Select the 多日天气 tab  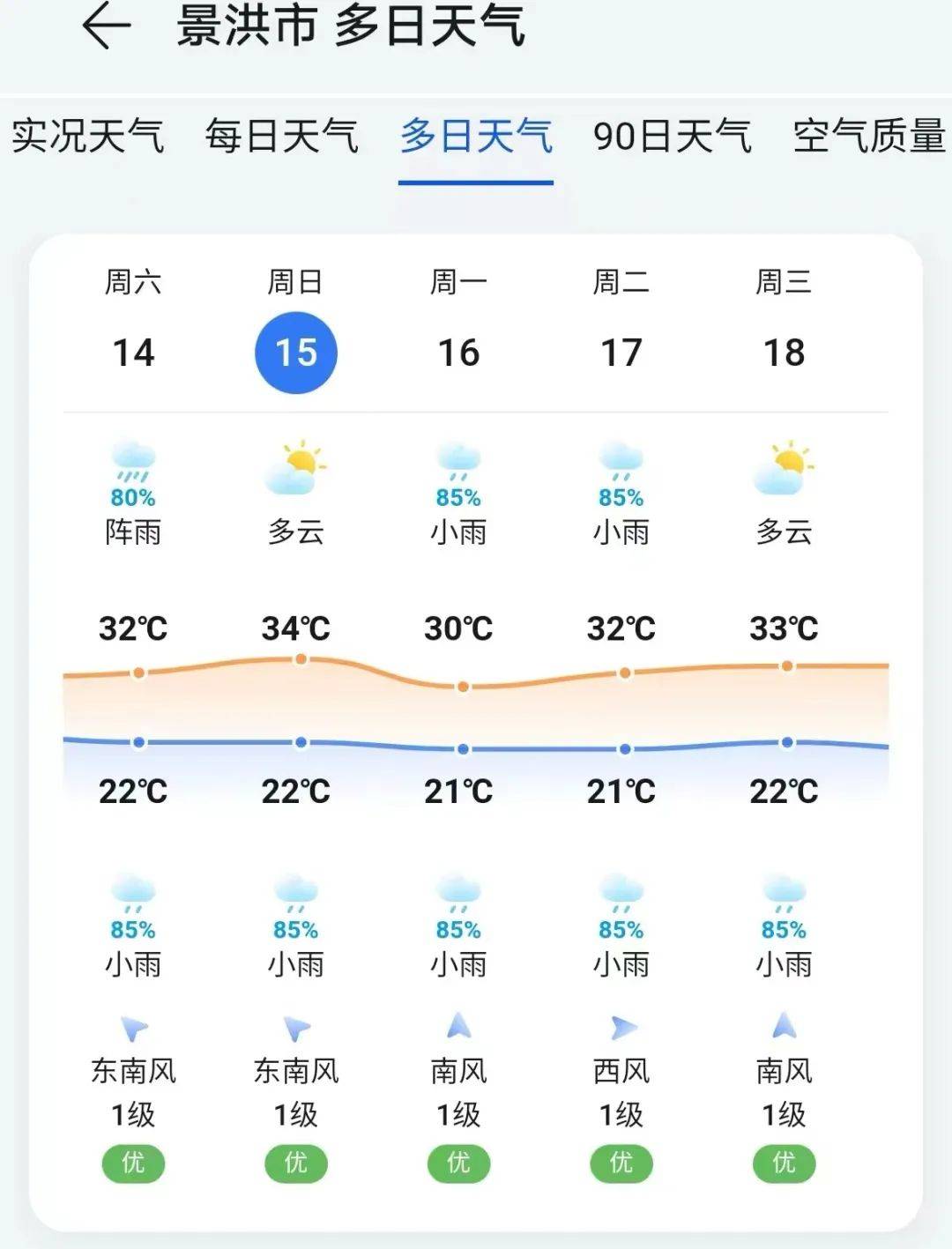(x=476, y=138)
